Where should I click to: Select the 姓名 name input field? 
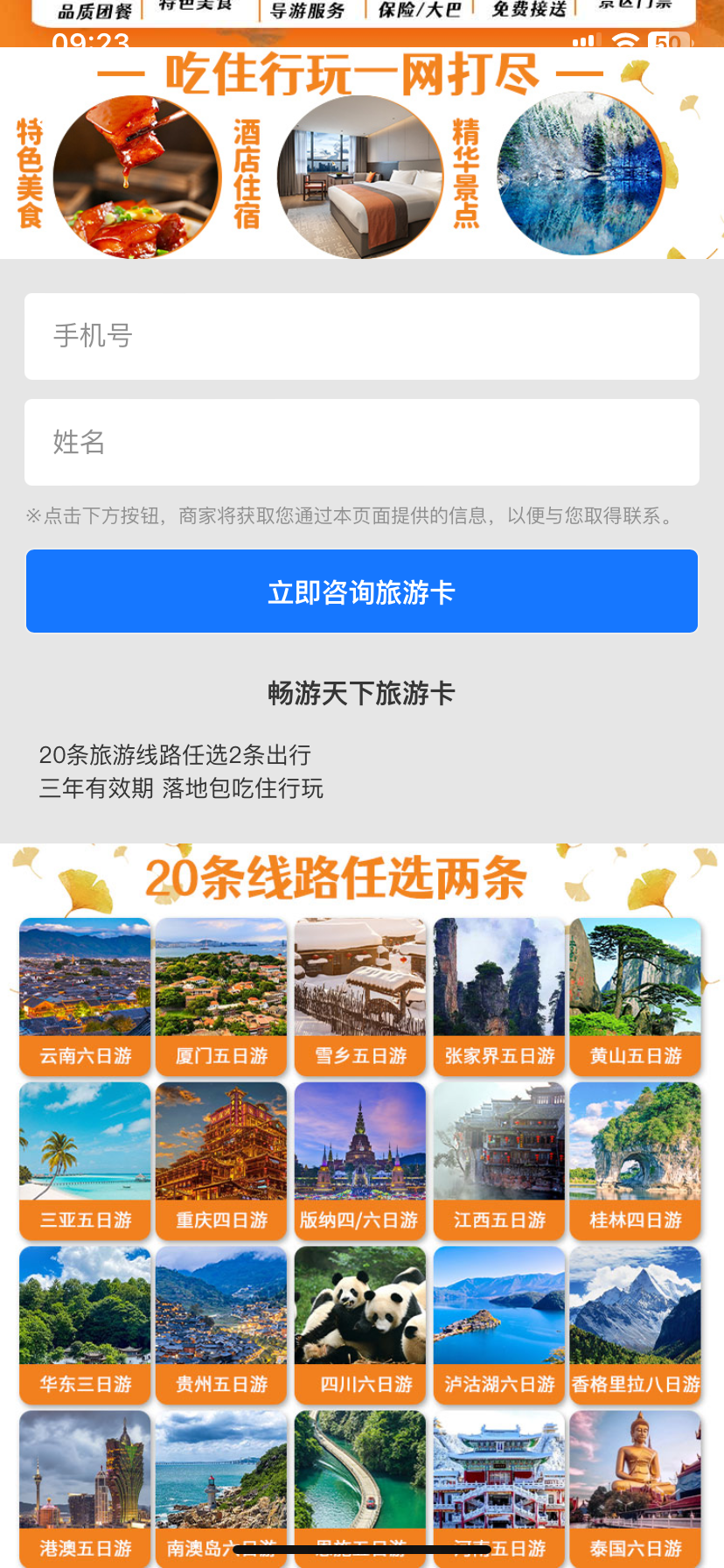click(x=362, y=443)
